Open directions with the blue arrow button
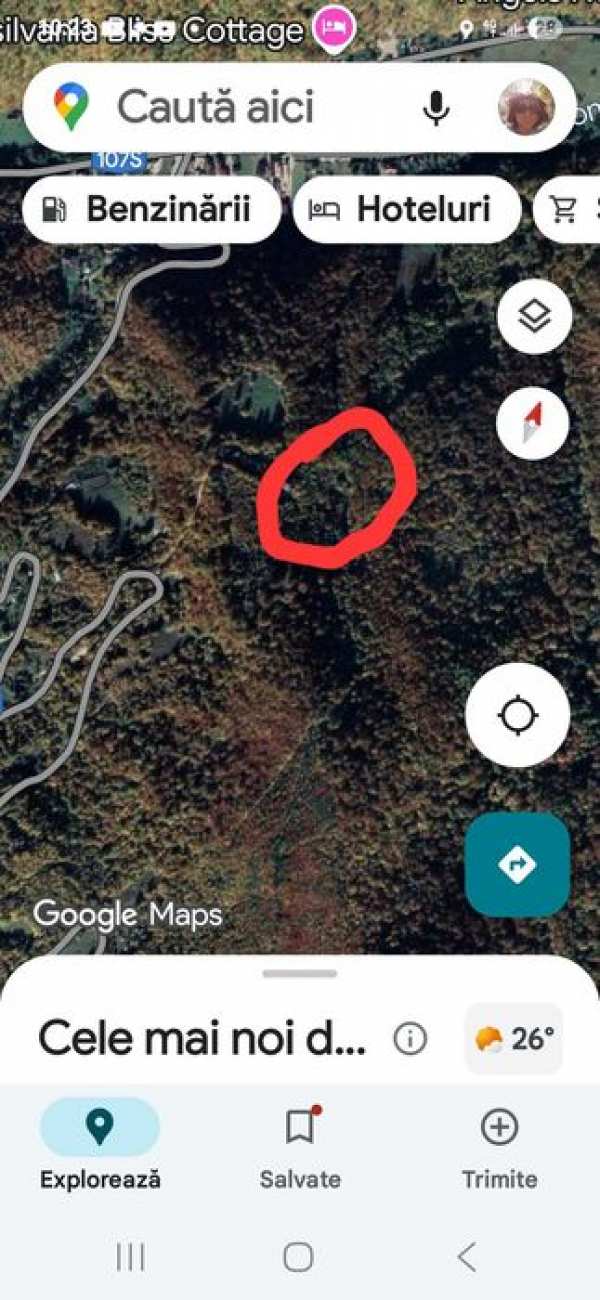 coord(518,865)
